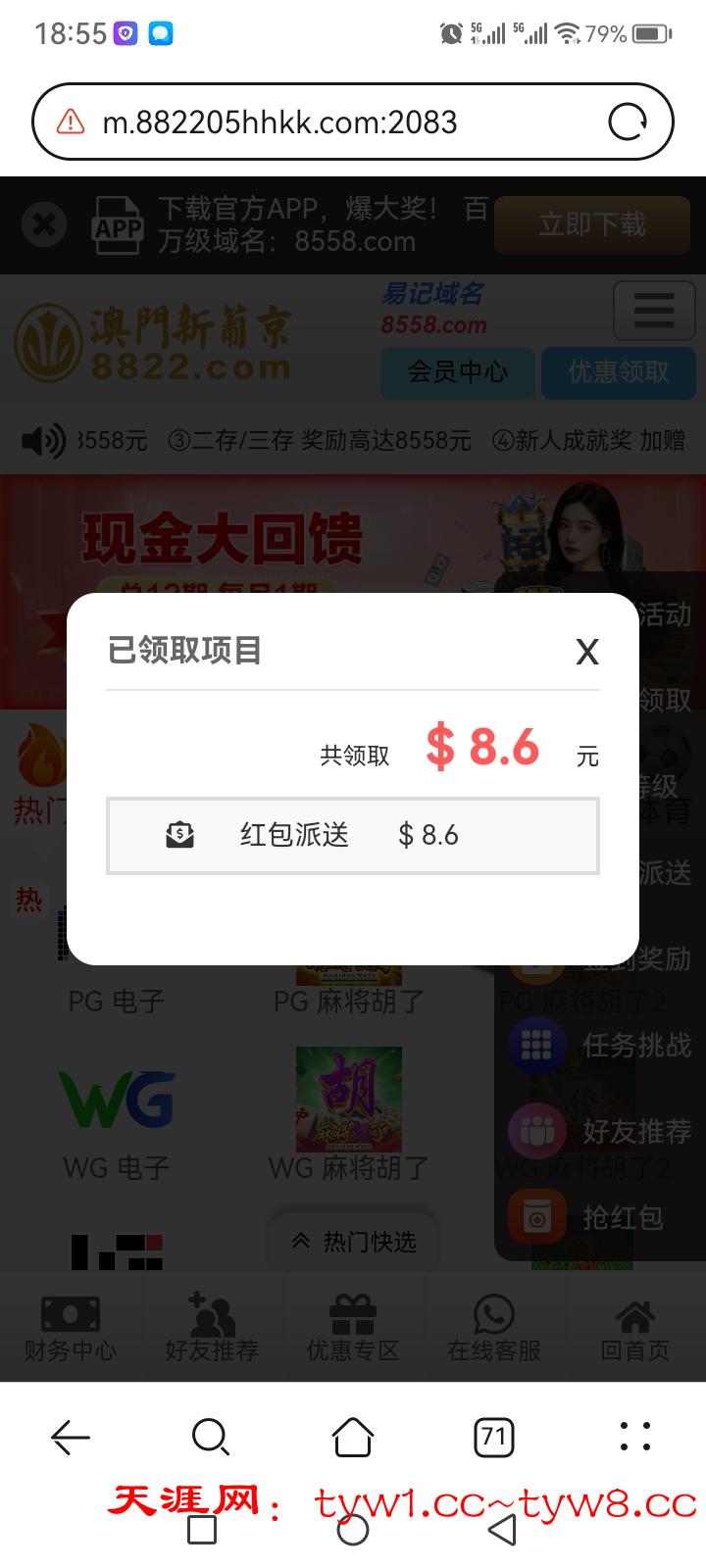This screenshot has height=1568, width=706.
Task: Open browser search
Action: coord(211,1438)
